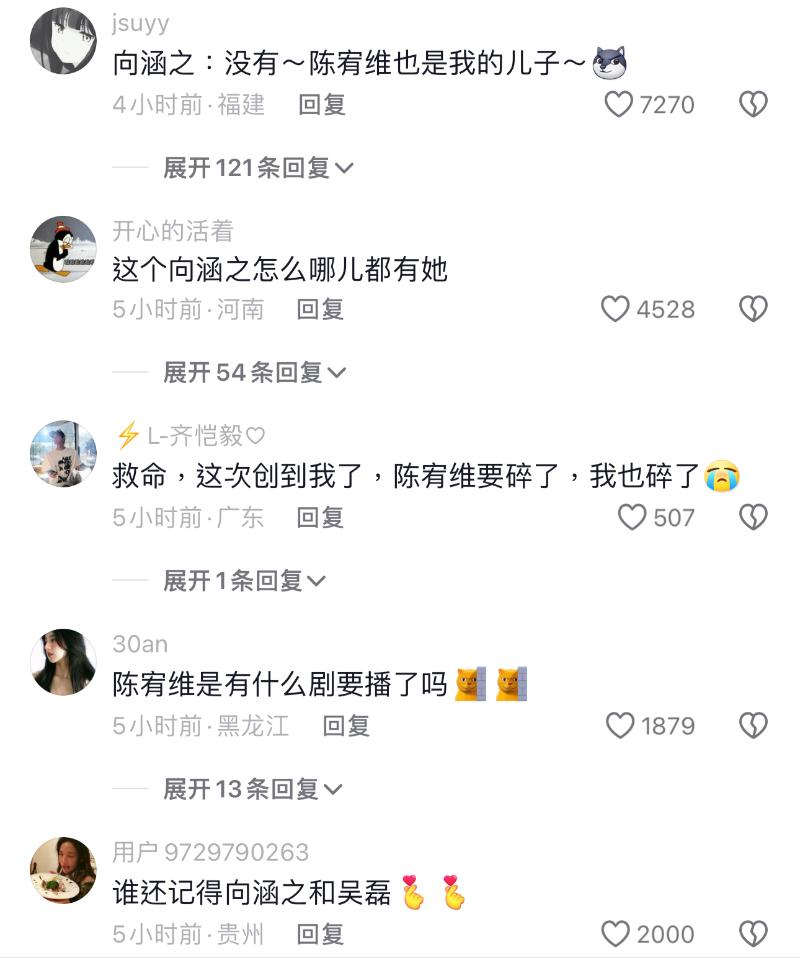Expand the 54 replies
Image resolution: width=800 pixels, height=958 pixels.
(x=254, y=373)
